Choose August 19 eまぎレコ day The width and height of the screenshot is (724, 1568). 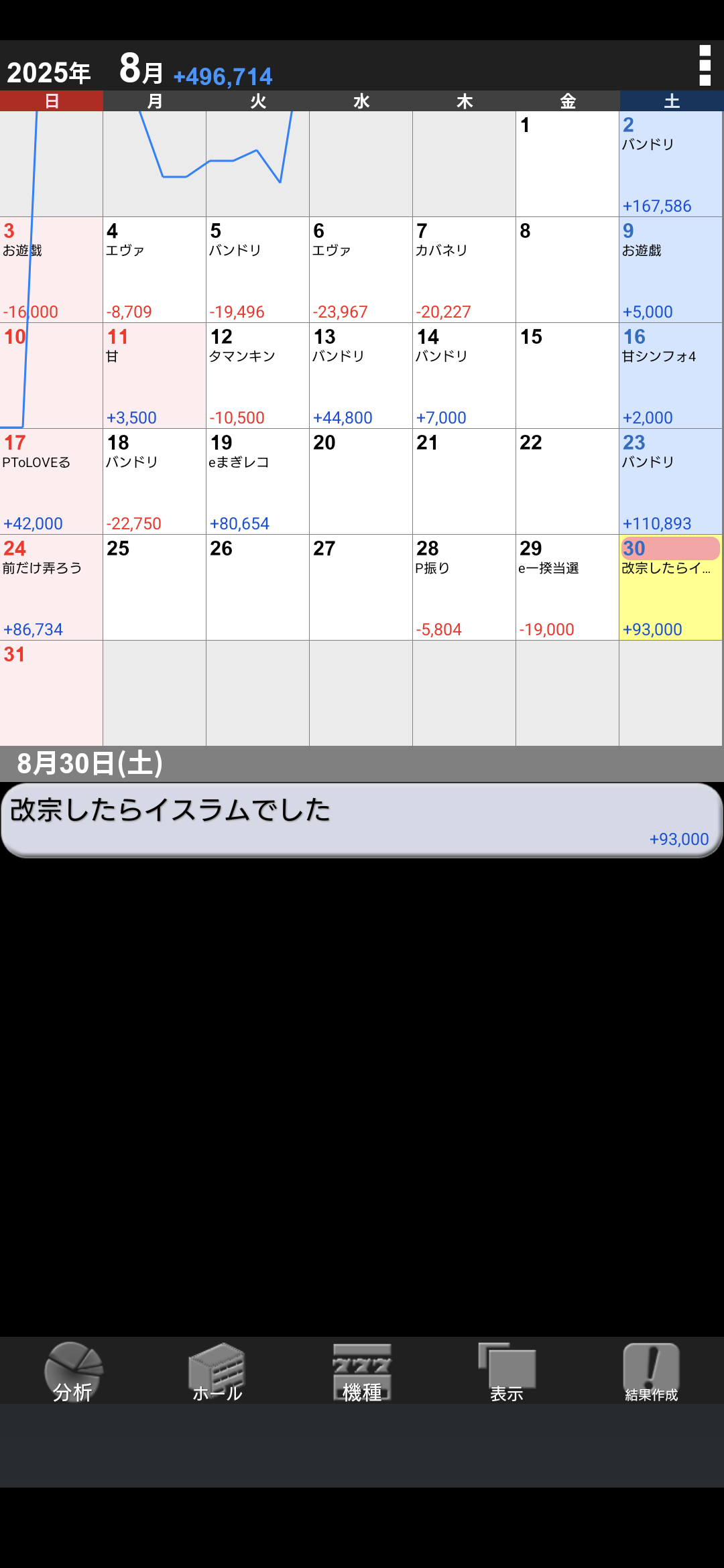coord(258,482)
